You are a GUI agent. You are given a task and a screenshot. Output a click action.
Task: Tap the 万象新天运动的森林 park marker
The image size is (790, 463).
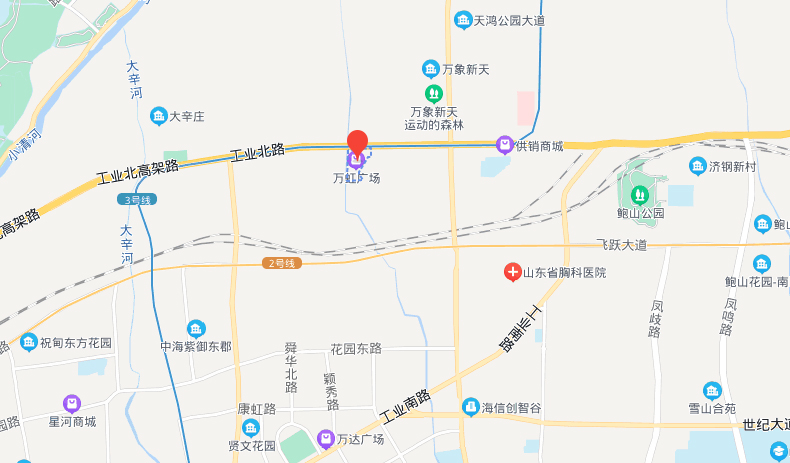click(434, 93)
